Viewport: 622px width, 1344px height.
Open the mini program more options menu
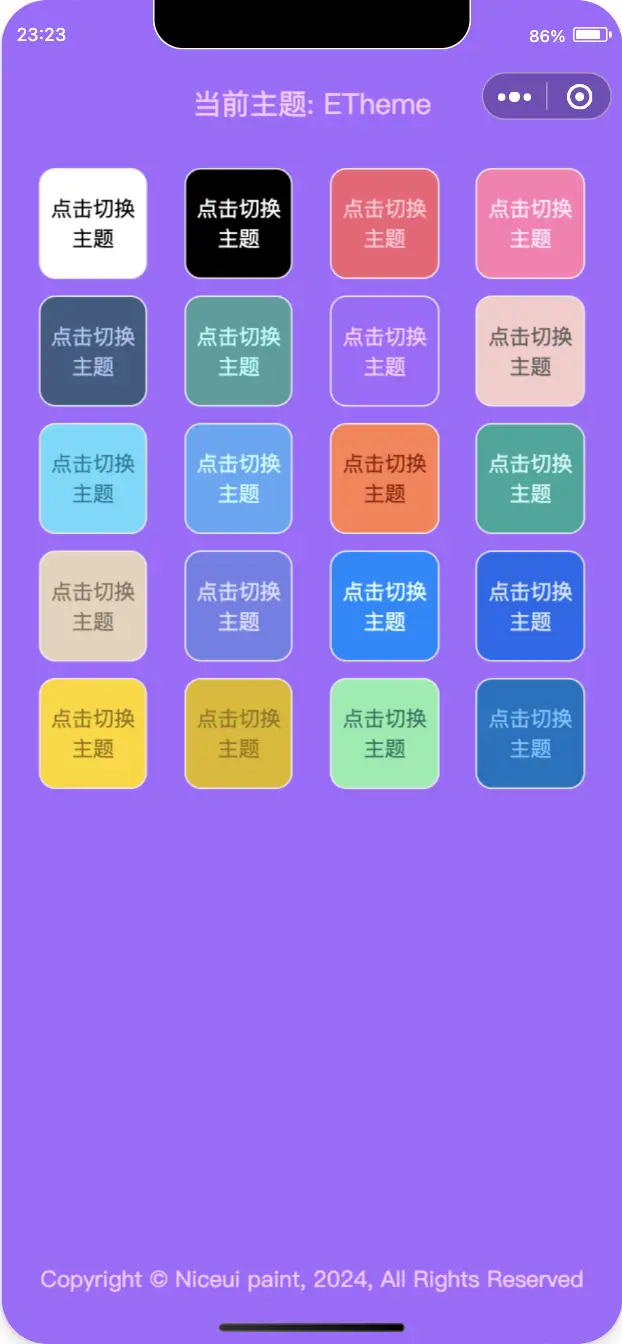pos(515,97)
